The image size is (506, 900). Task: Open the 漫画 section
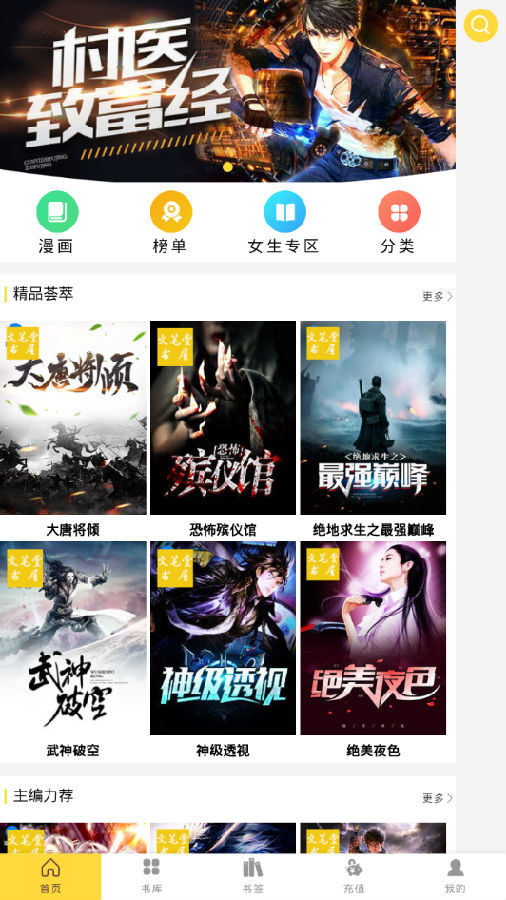point(57,222)
